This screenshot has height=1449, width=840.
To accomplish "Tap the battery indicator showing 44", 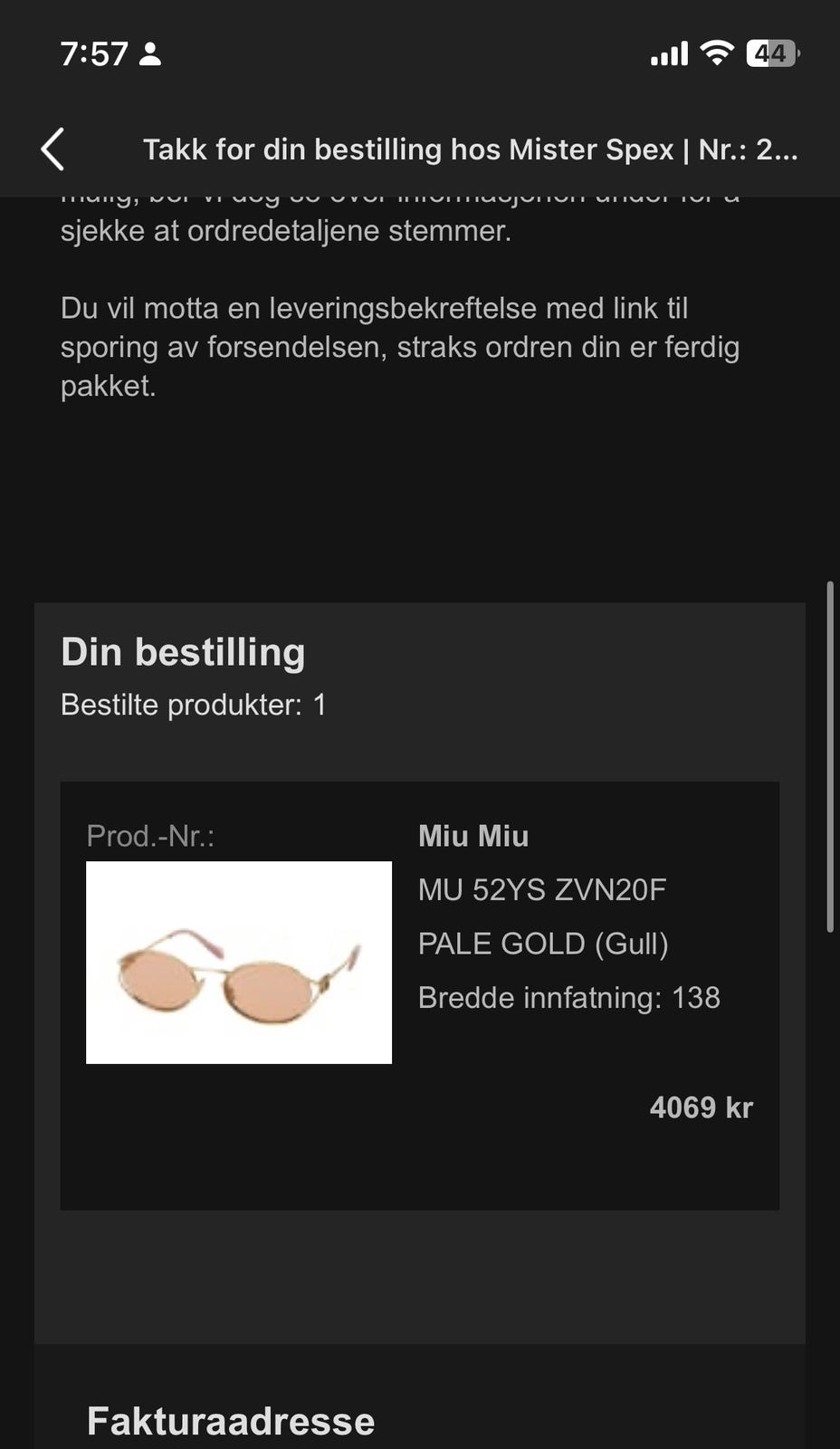I will tap(768, 54).
